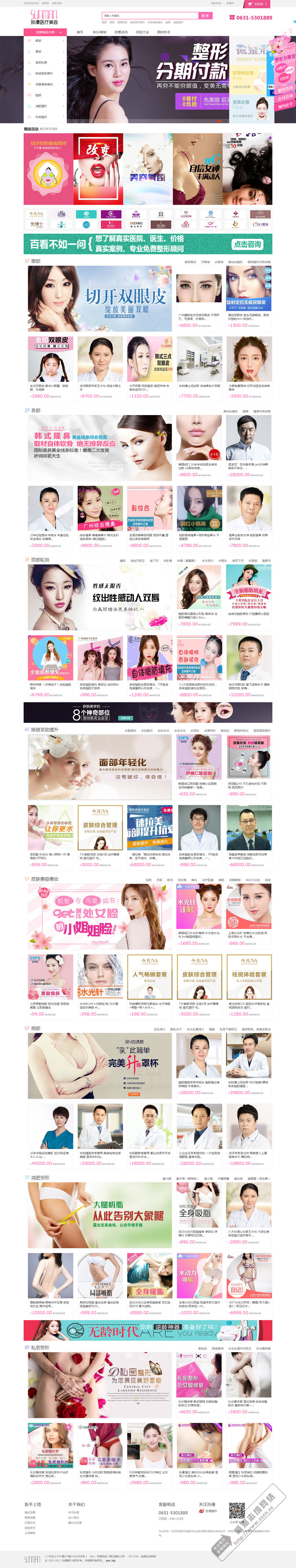Tap the search input field
This screenshot has width=296, height=1568.
149,16
